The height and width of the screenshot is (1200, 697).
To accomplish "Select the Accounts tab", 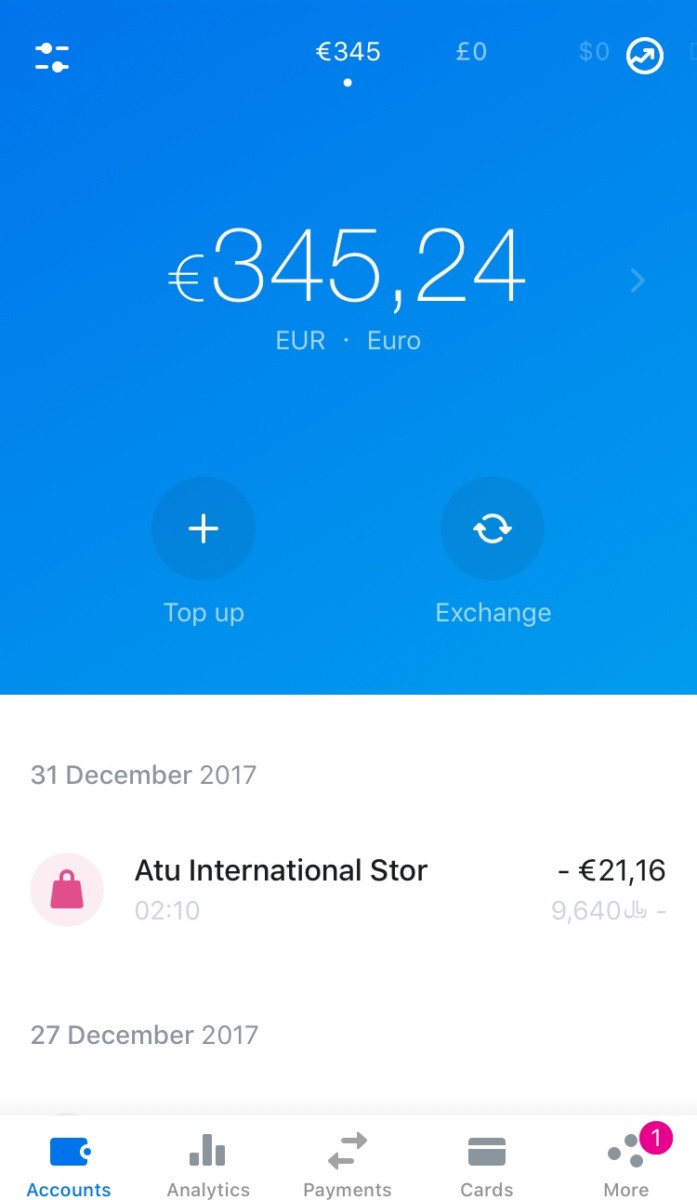I will (69, 1163).
